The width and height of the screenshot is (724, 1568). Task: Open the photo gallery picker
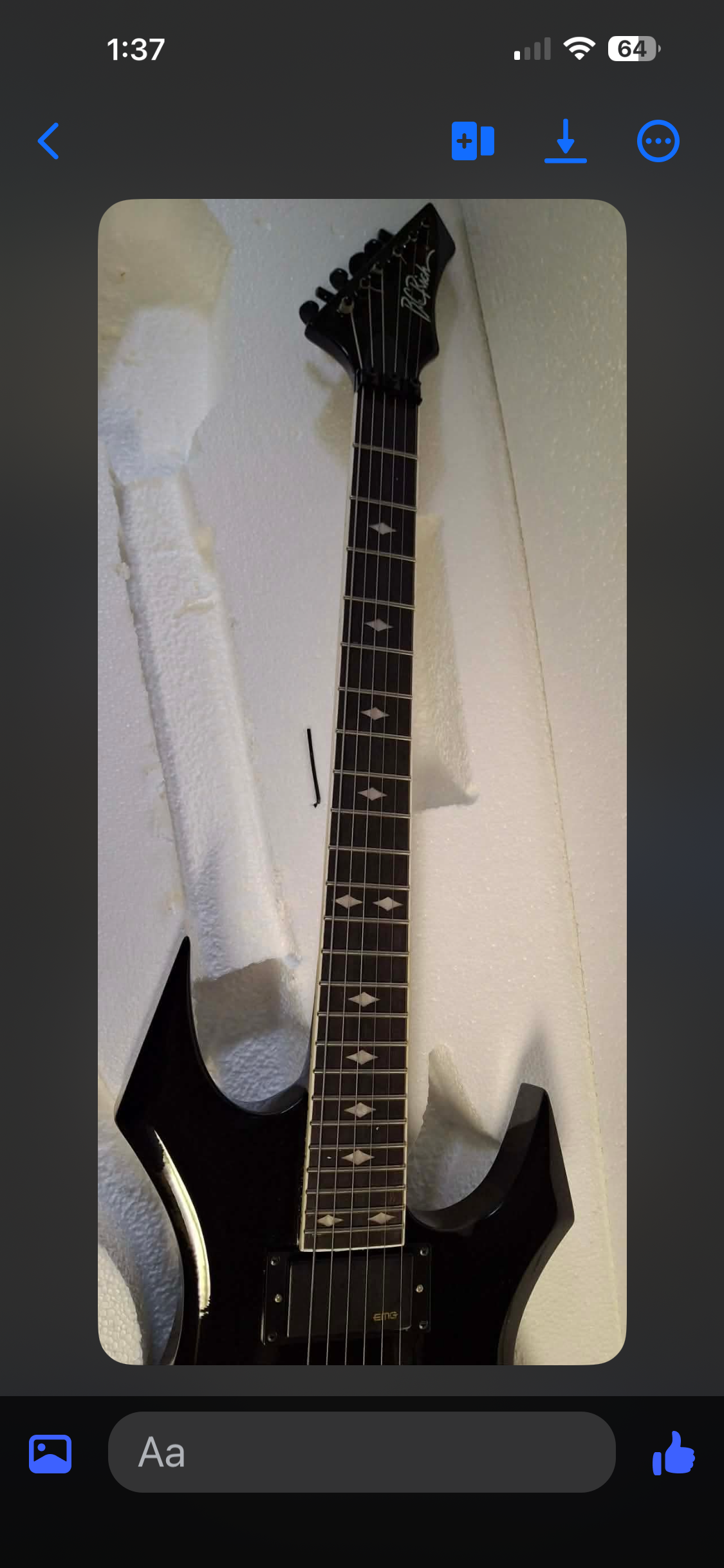pos(50,1453)
